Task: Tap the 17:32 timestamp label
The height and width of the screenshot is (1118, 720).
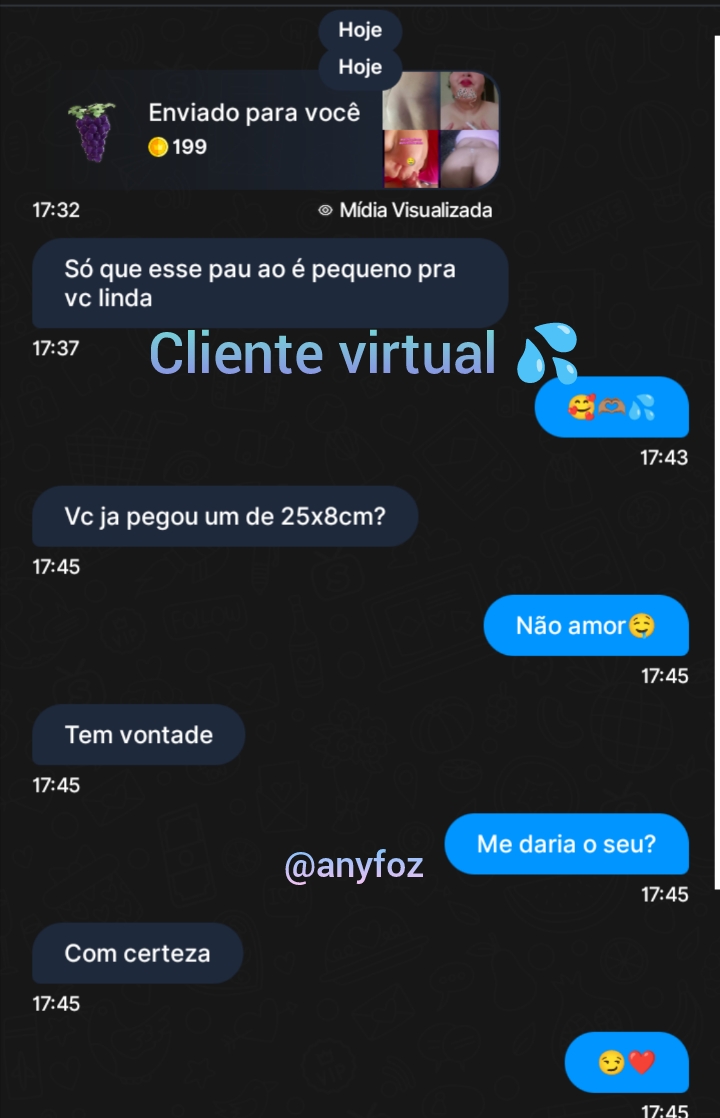Action: coord(54,210)
